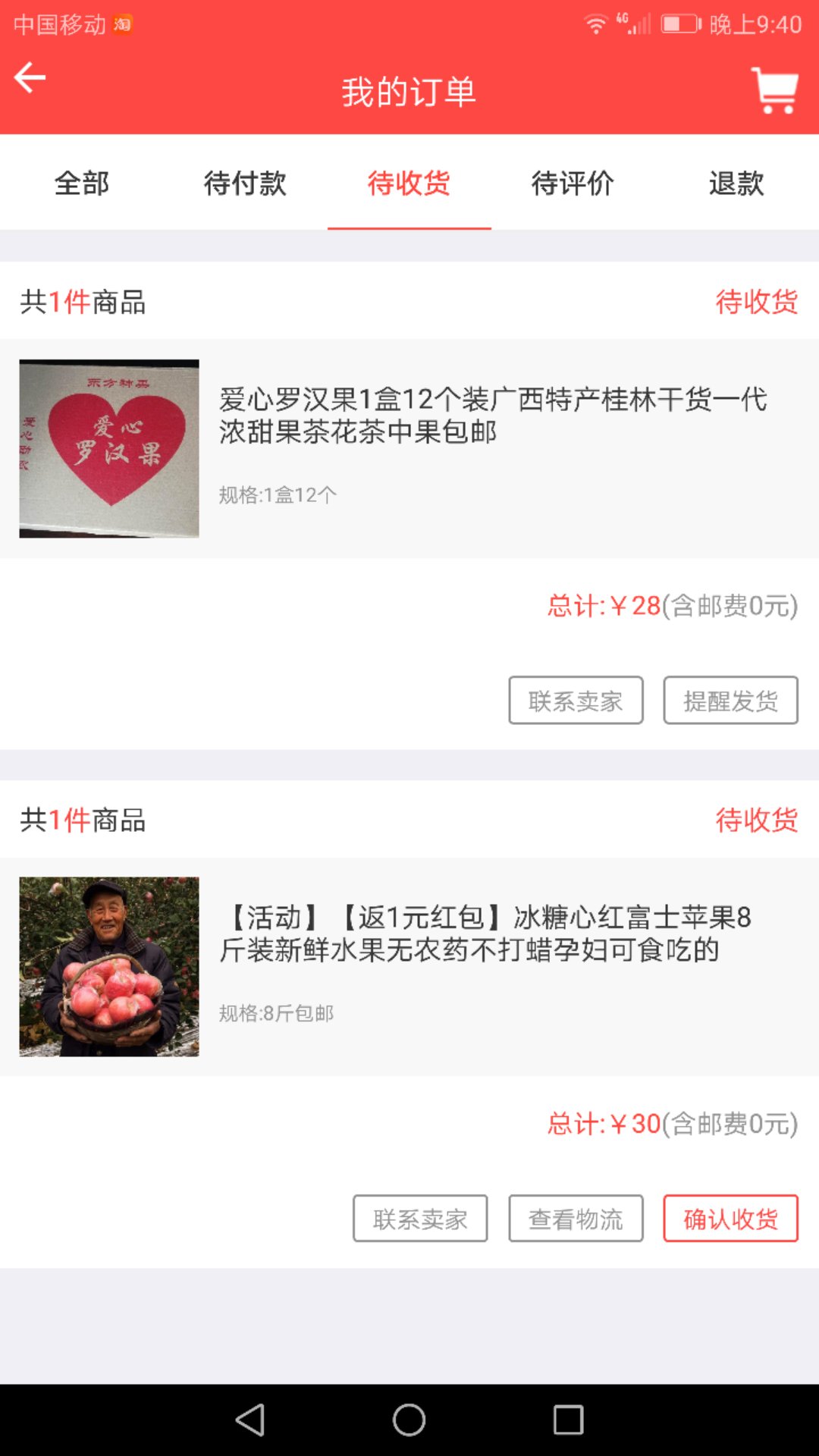Tap the back arrow to leave My Orders
The height and width of the screenshot is (1456, 819).
point(30,77)
